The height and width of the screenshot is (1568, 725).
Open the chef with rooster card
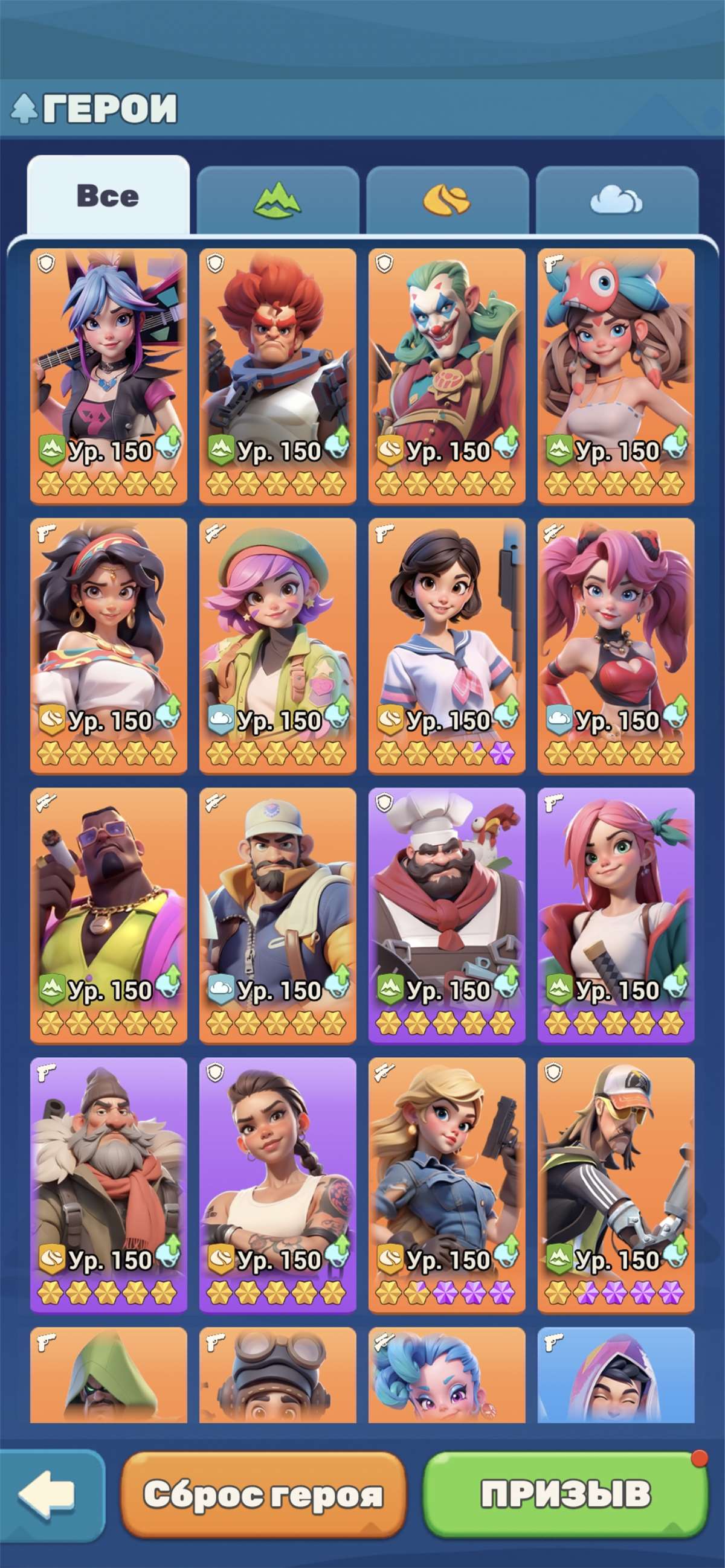[446, 915]
